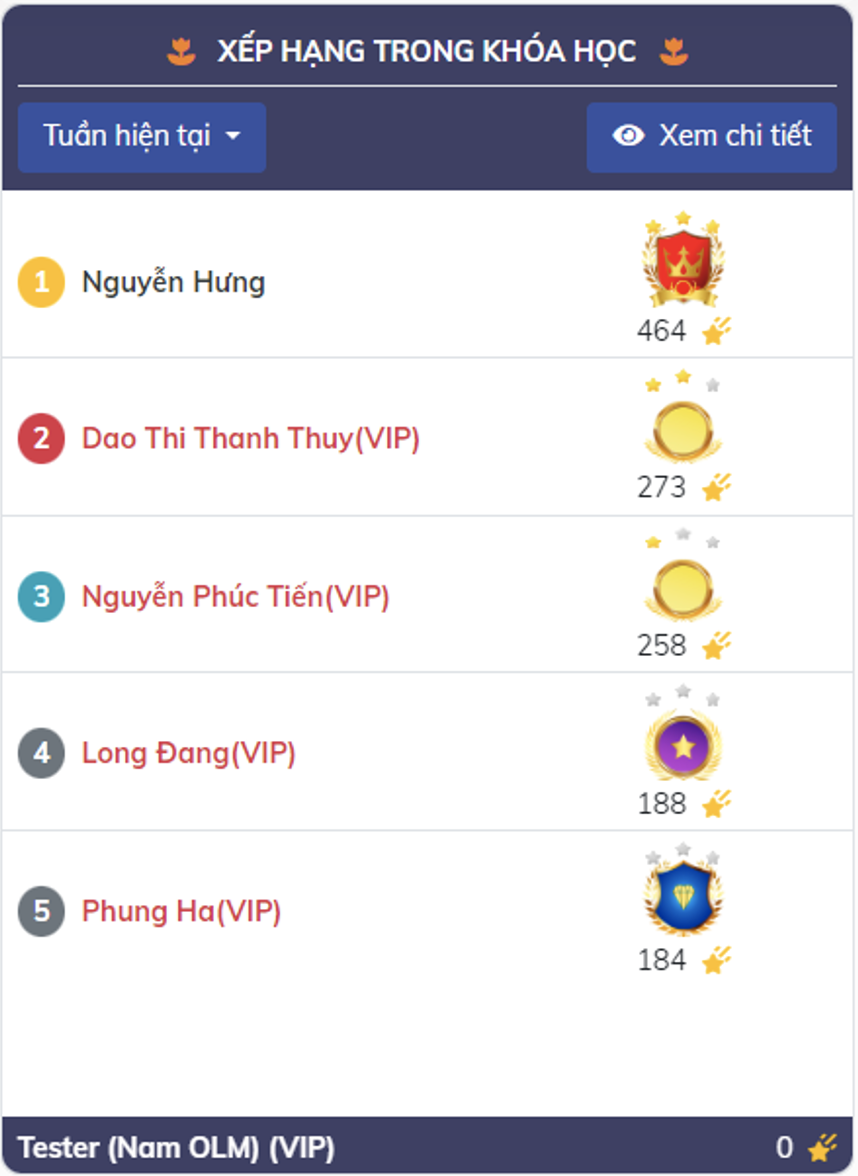The height and width of the screenshot is (1176, 858).
Task: Toggle the first star above Nguyễn Phúc Tiến's medal
Action: [x=654, y=543]
